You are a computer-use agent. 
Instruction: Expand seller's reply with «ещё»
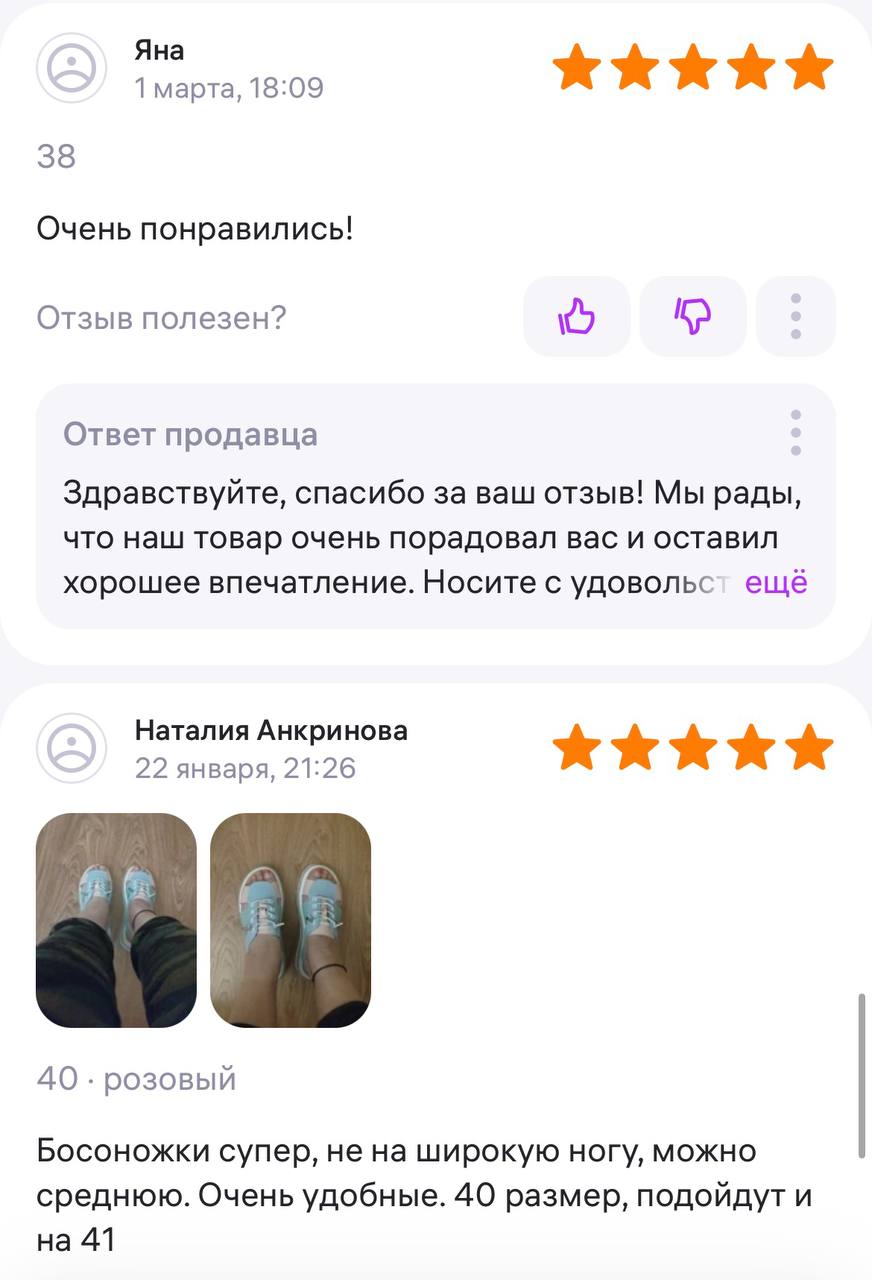[776, 582]
